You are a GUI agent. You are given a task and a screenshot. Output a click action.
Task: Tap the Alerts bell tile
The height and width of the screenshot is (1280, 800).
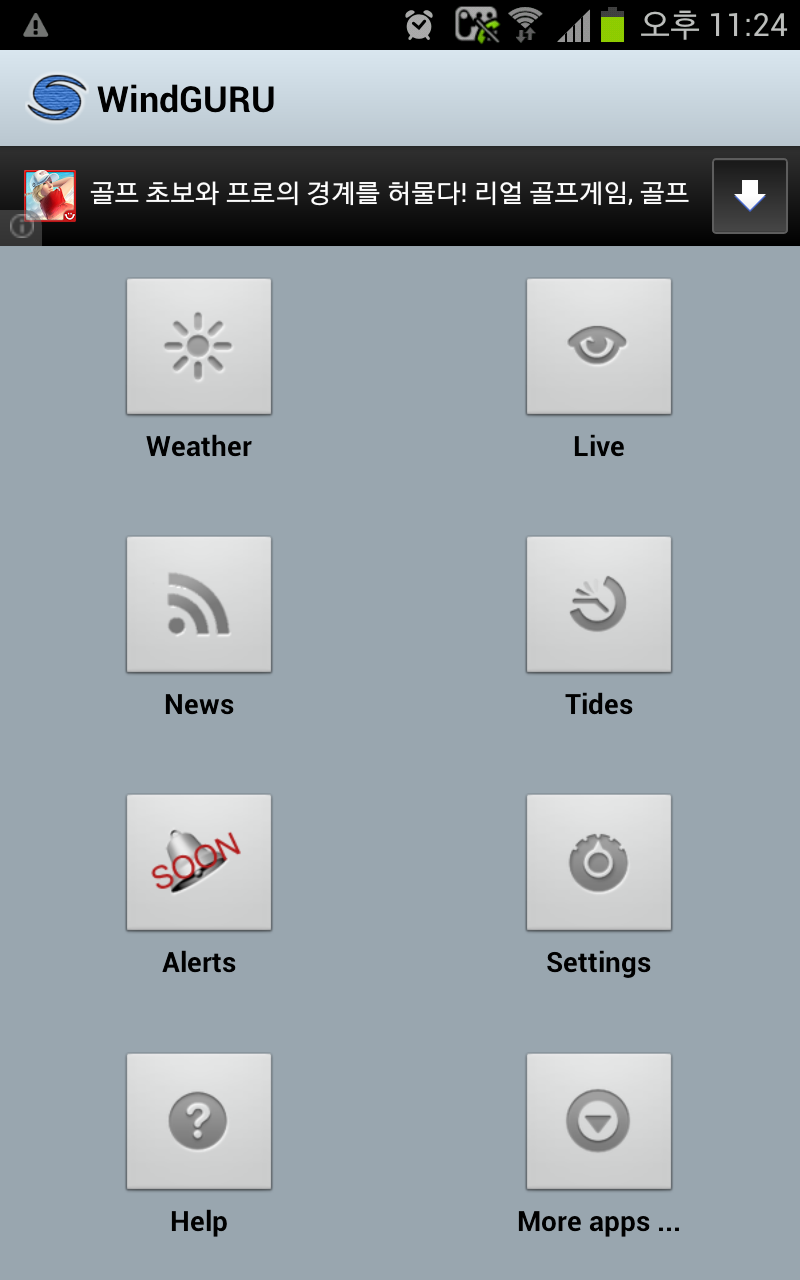click(198, 862)
